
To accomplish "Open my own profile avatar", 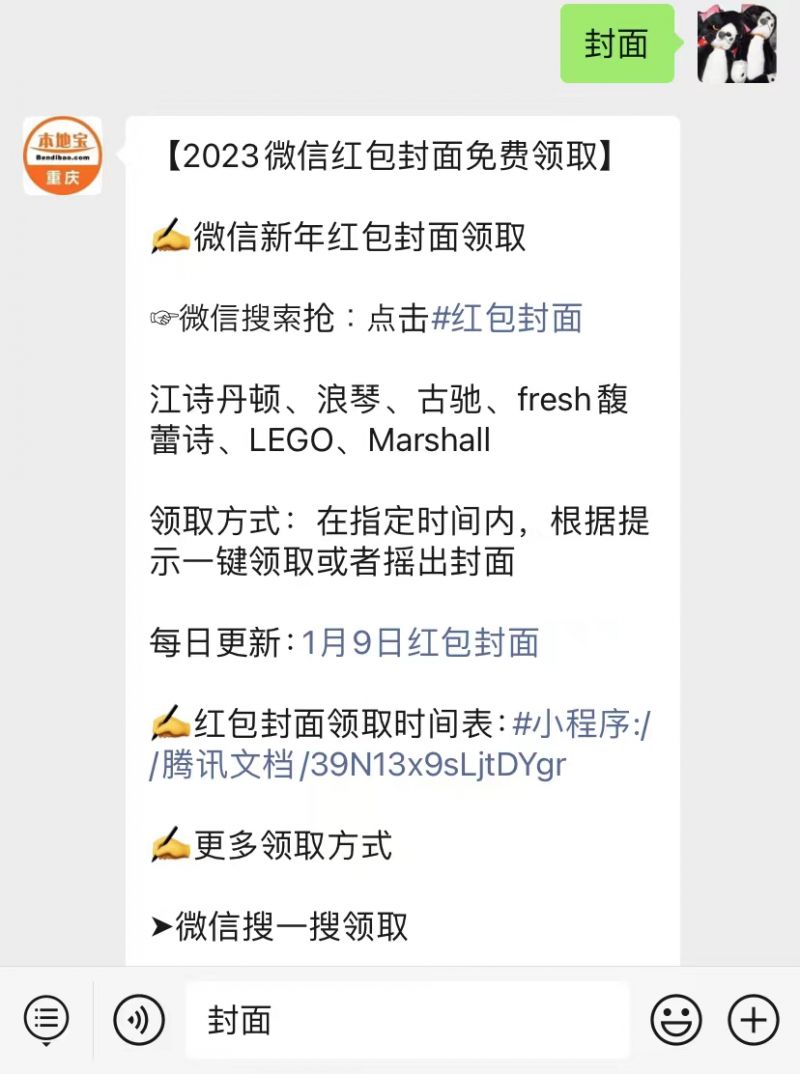I will click(x=738, y=43).
